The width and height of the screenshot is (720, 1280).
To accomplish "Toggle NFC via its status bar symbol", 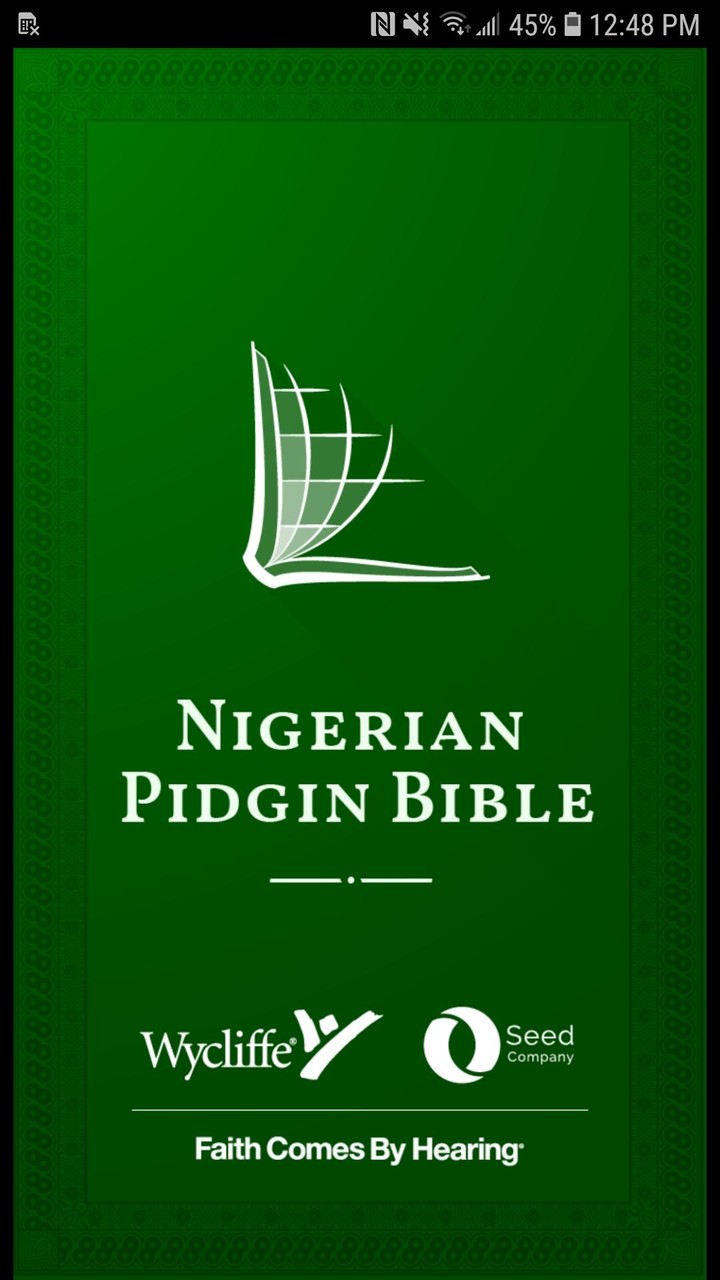I will 383,22.
